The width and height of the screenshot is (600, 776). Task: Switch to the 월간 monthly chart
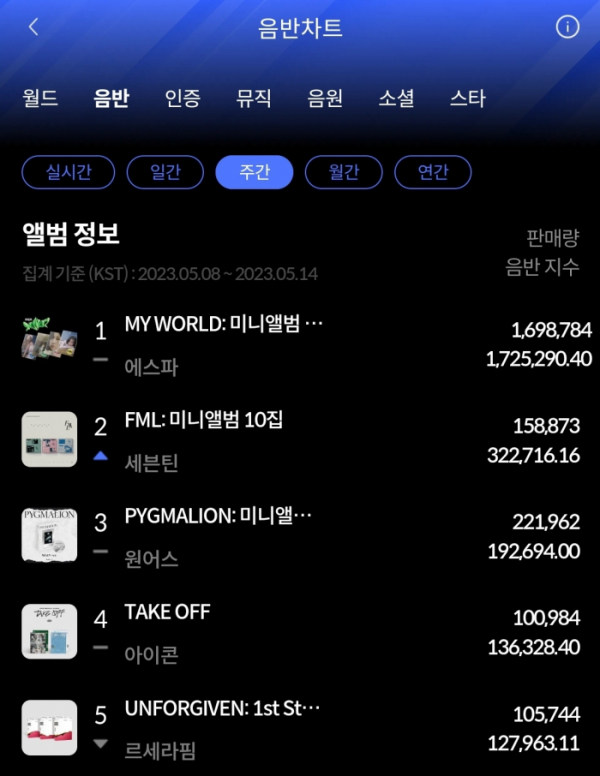343,172
